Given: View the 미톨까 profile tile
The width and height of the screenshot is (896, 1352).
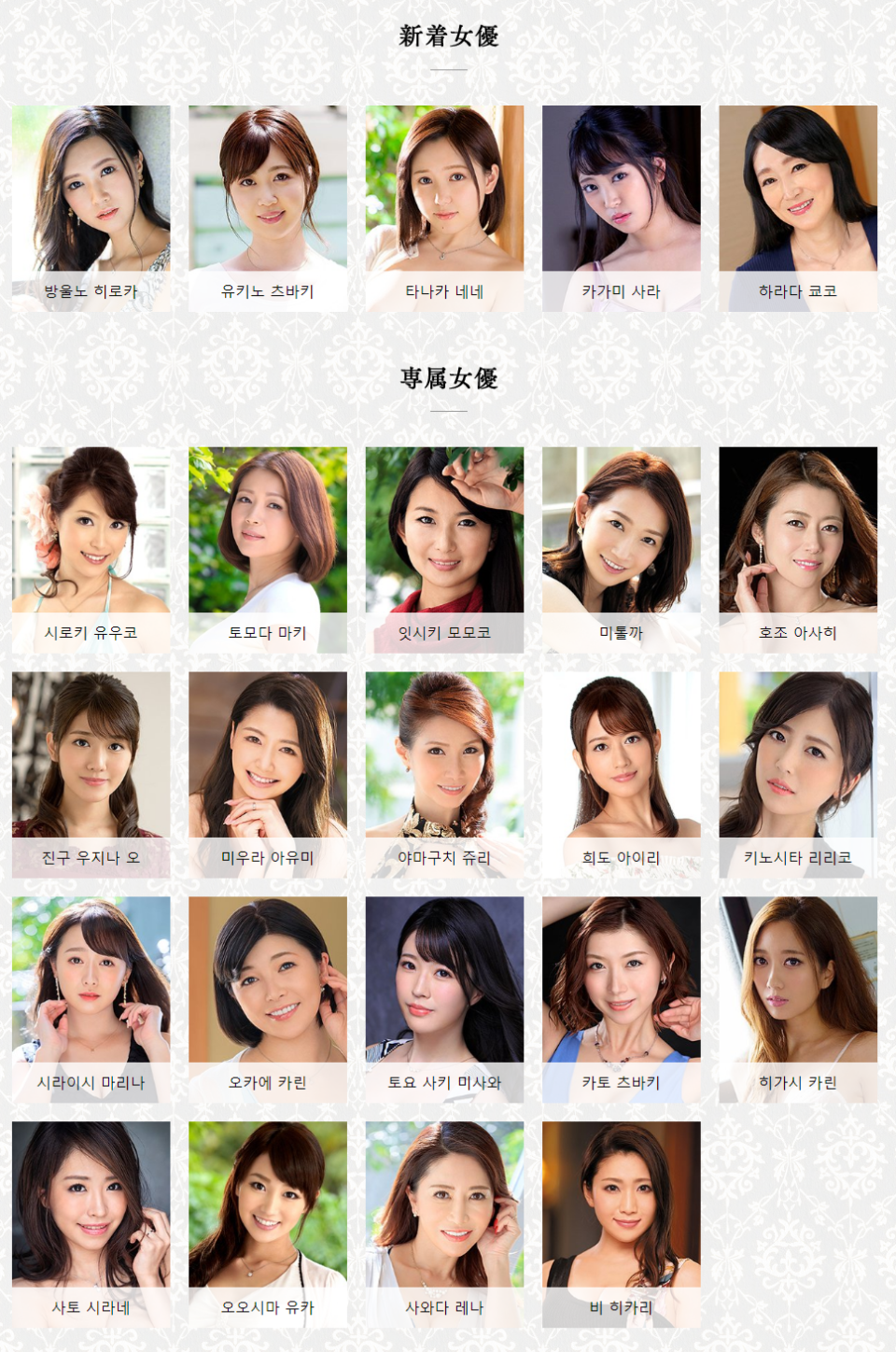Looking at the screenshot, I should [621, 549].
